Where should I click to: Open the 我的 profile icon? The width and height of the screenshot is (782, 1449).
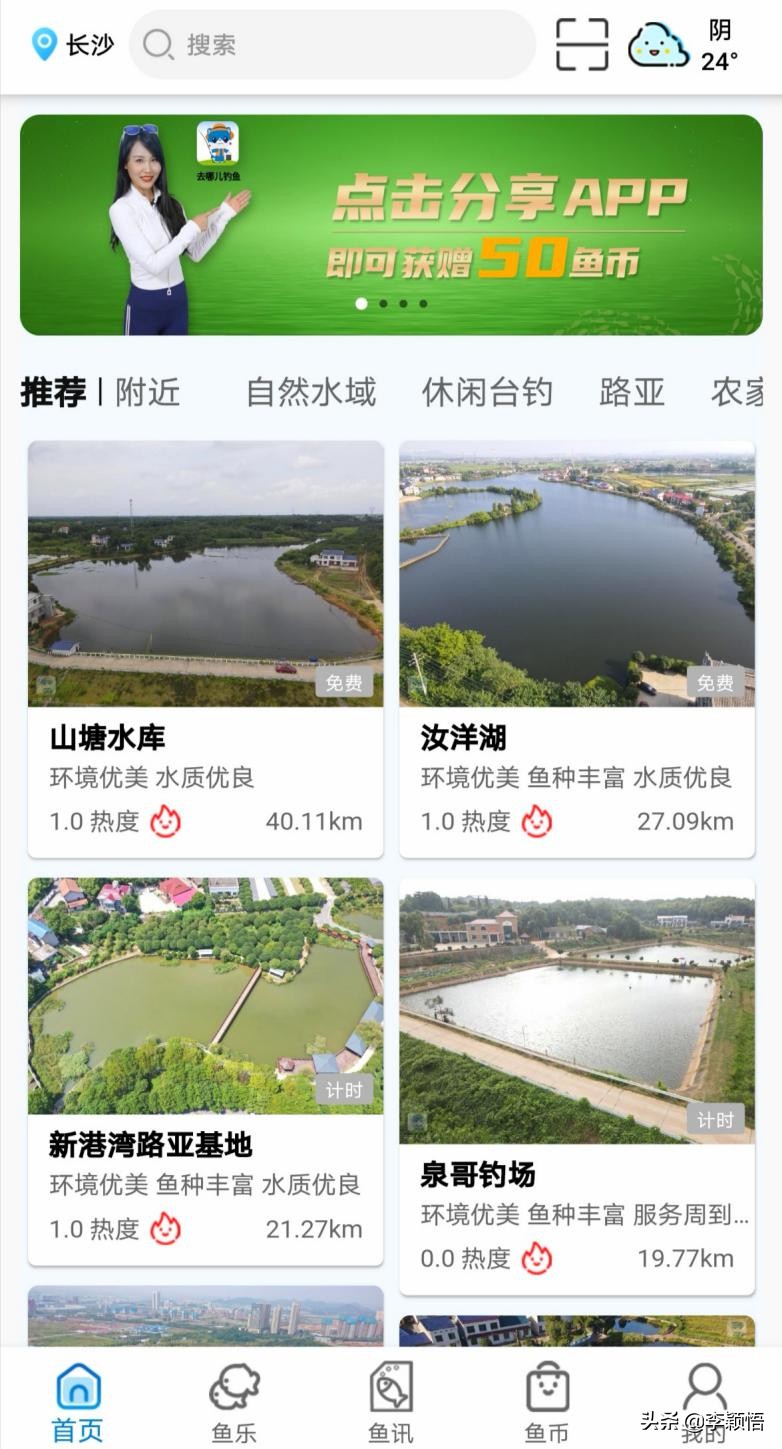[x=706, y=1386]
